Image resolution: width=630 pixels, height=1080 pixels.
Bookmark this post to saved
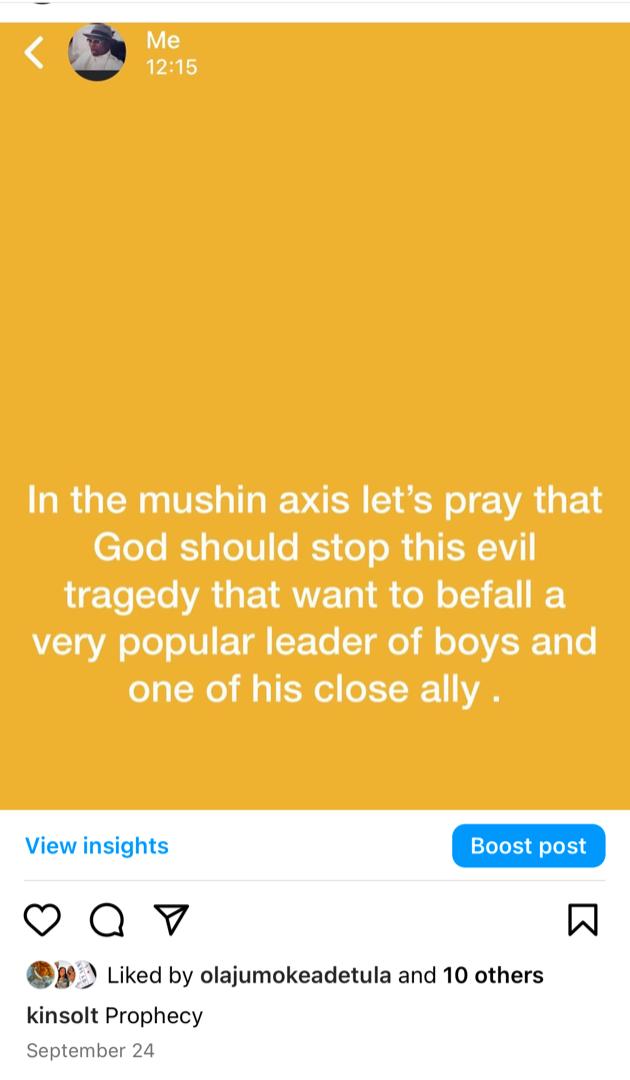coord(583,920)
